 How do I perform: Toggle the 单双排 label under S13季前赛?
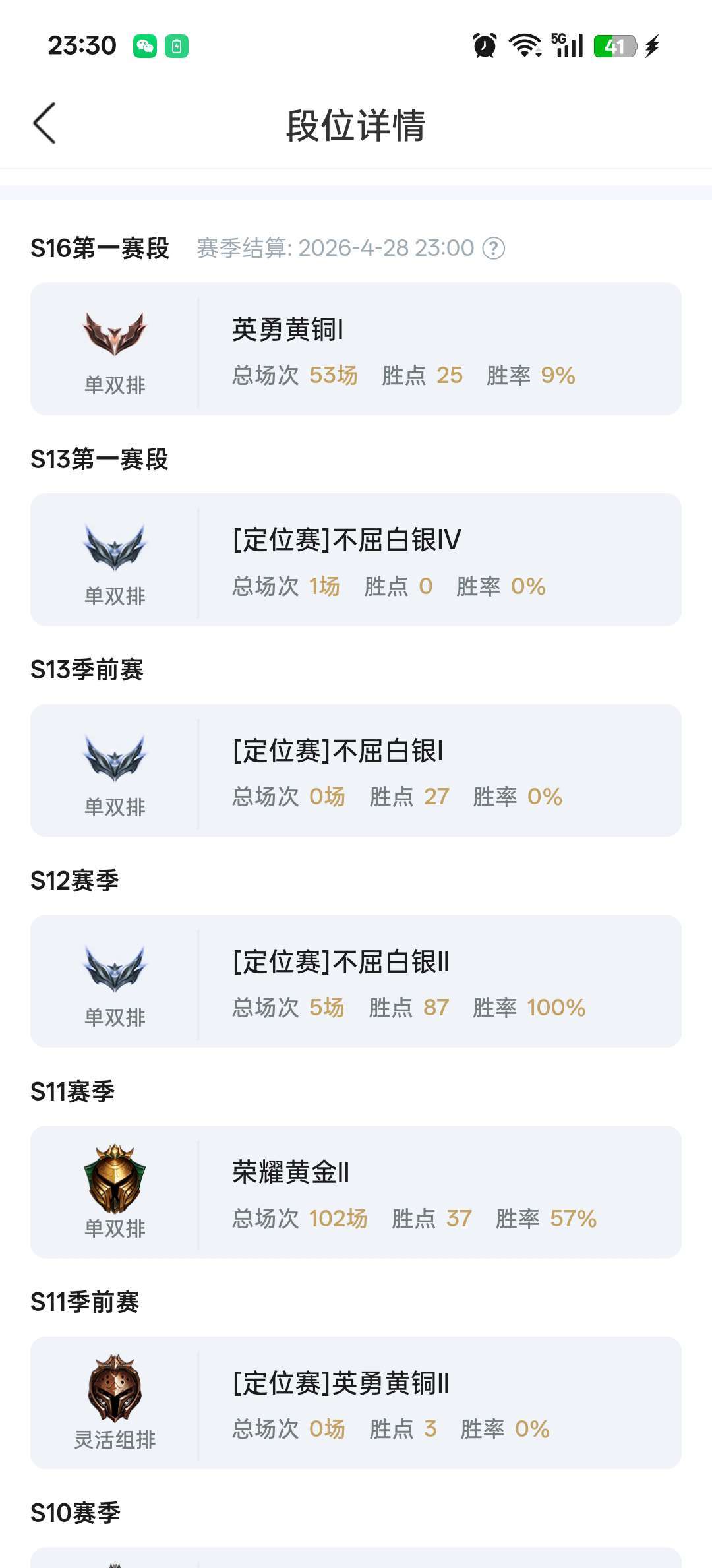(116, 805)
